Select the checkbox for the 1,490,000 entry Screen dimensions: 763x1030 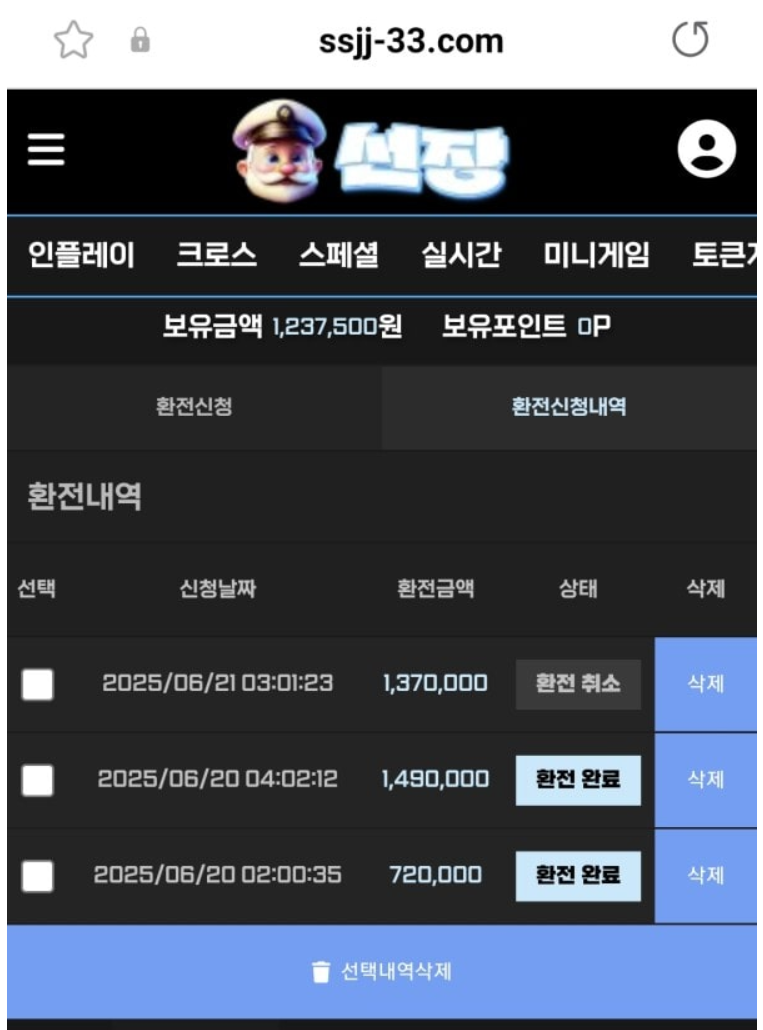38,780
